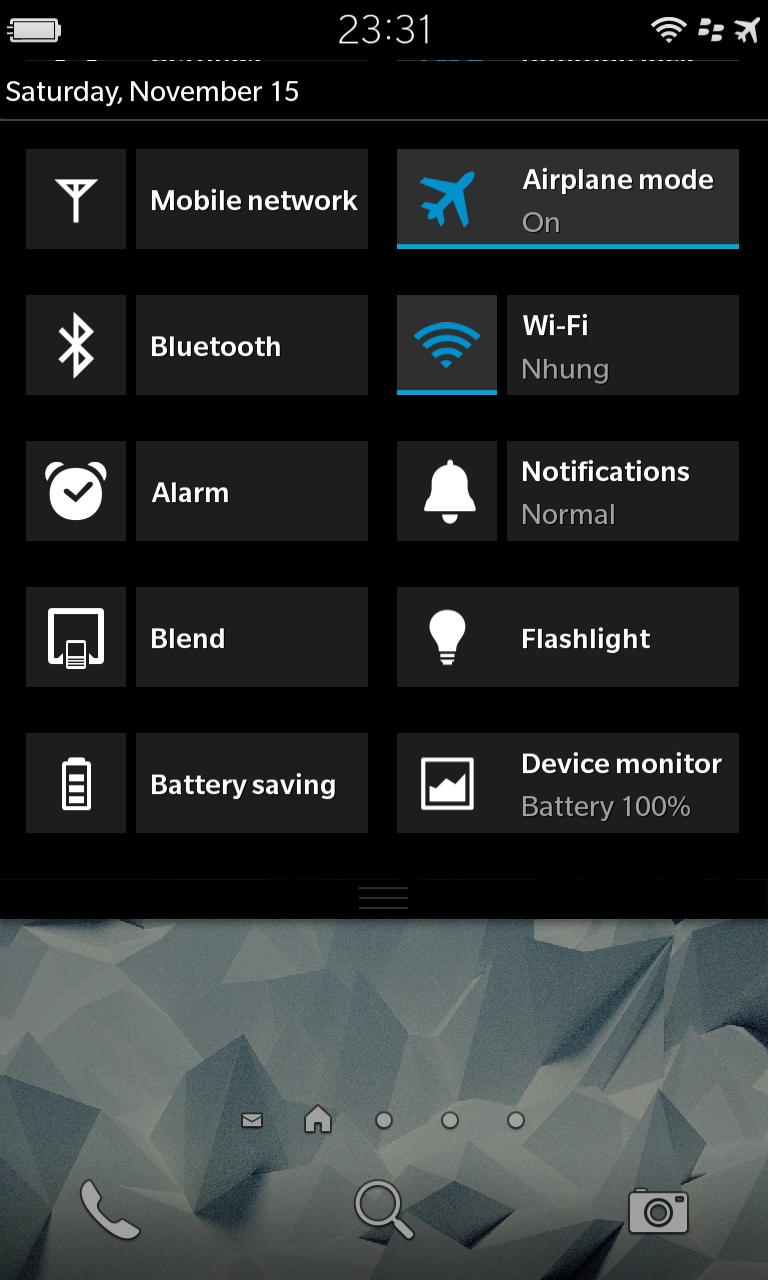The height and width of the screenshot is (1280, 768).
Task: Open the Alarm settings label
Action: (252, 491)
